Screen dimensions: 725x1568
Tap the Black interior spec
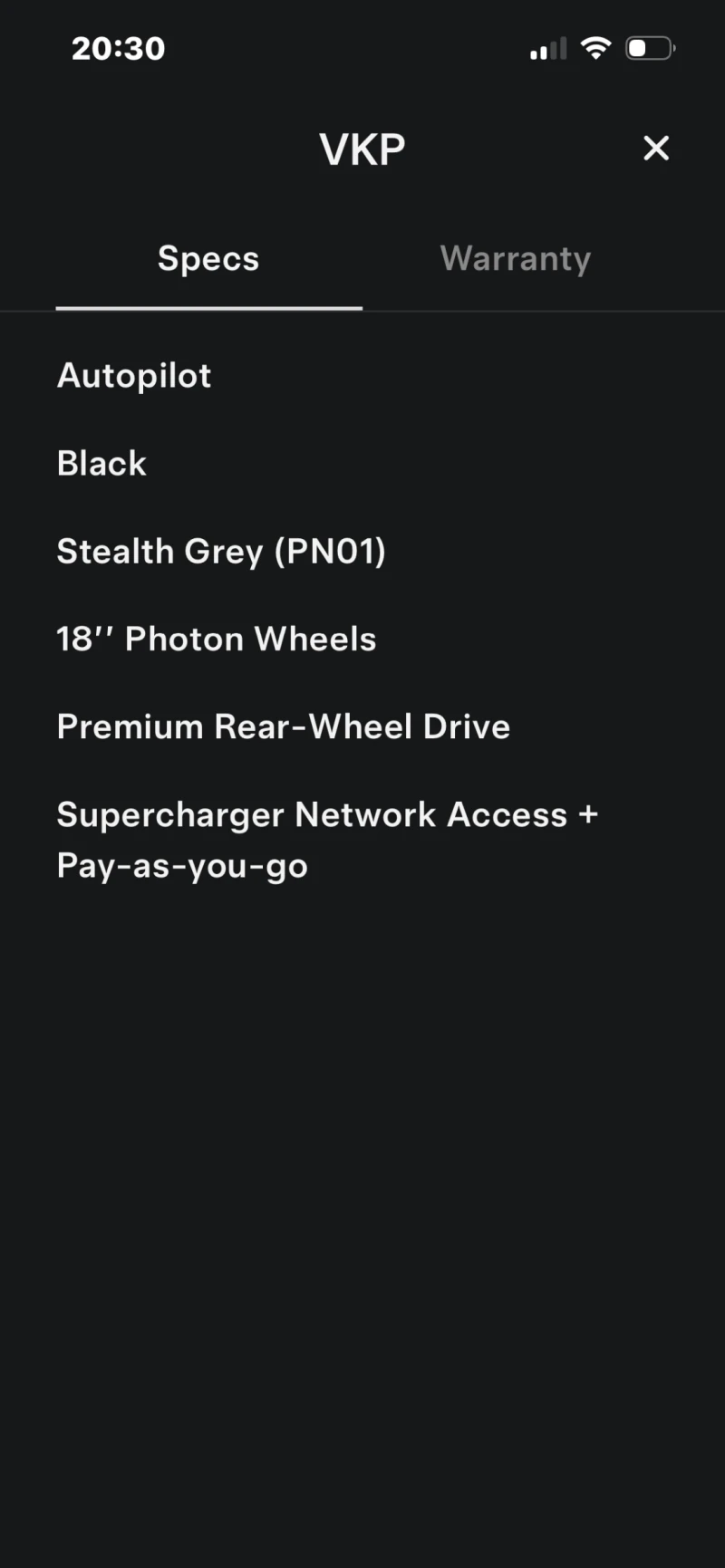pyautogui.click(x=101, y=463)
